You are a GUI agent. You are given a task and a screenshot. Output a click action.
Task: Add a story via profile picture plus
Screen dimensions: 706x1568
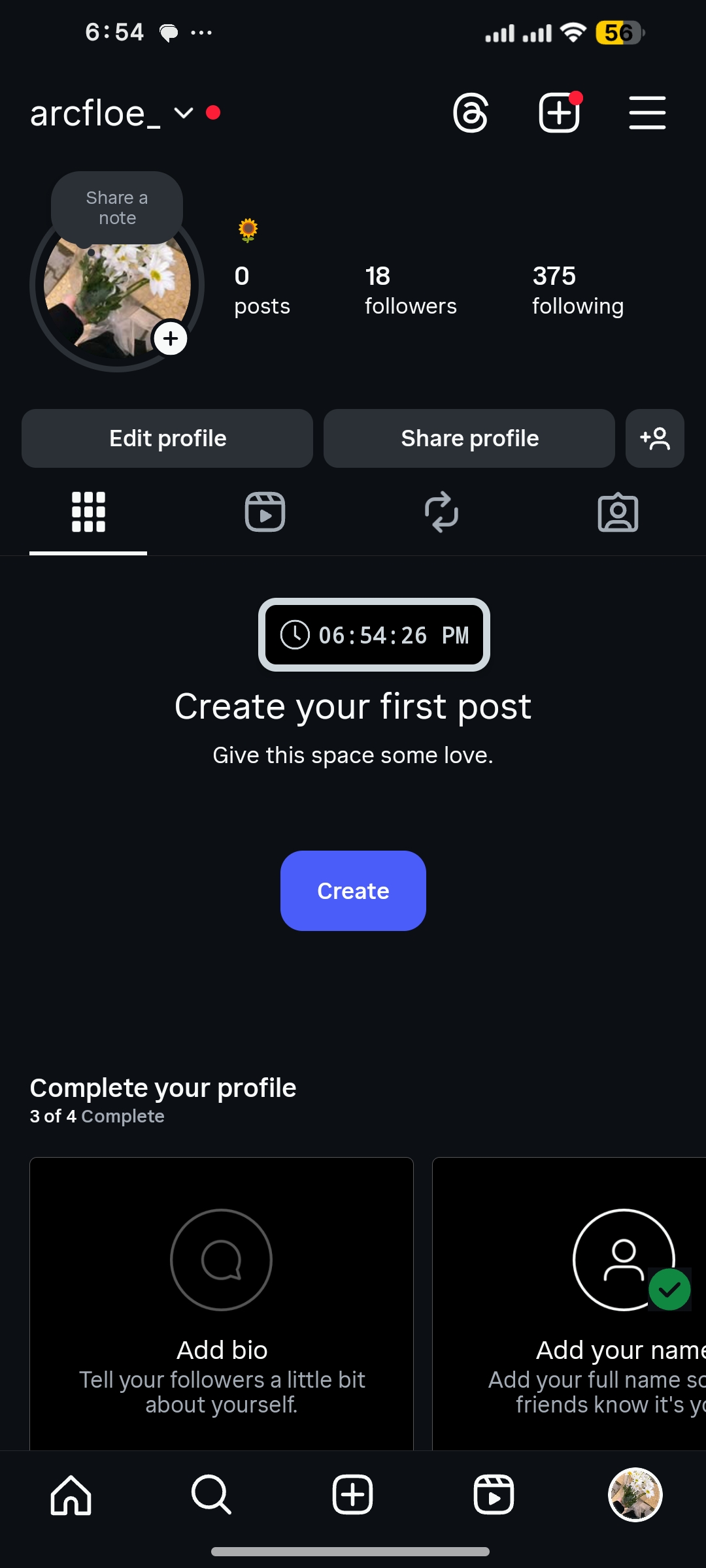pyautogui.click(x=171, y=338)
